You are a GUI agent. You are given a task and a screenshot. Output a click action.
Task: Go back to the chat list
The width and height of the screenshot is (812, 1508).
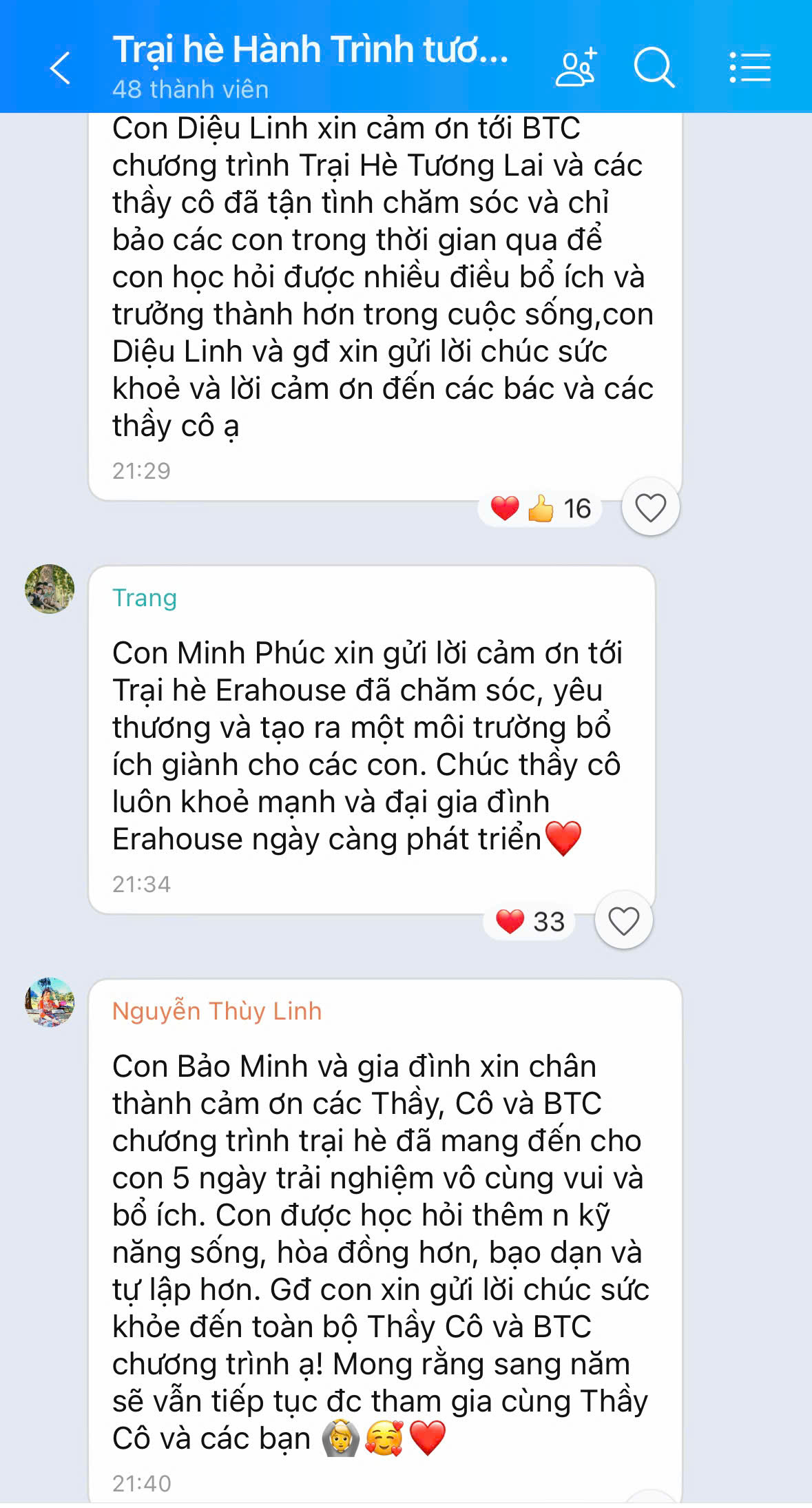click(x=61, y=68)
